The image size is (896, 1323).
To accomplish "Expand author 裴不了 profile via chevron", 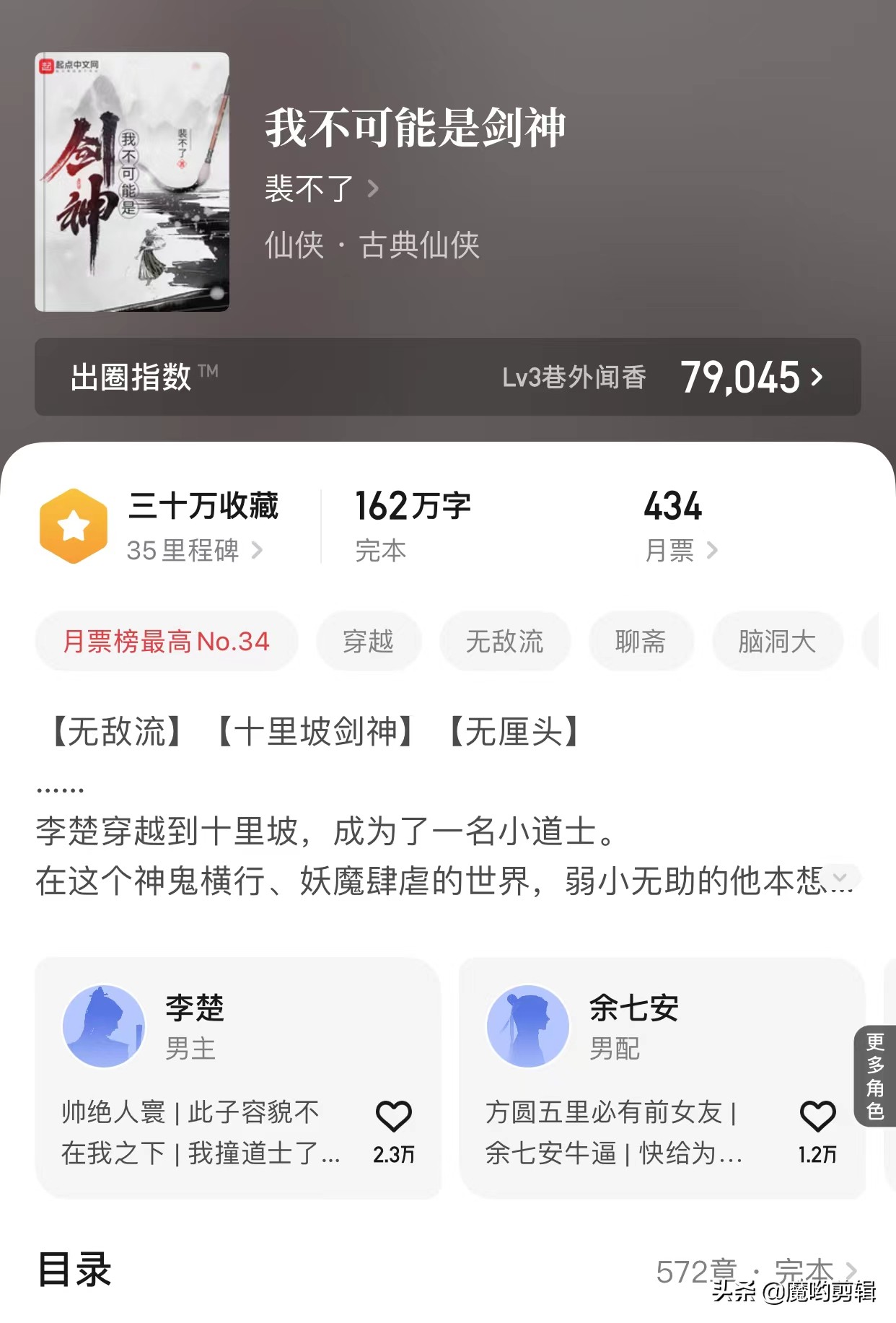I will [x=374, y=188].
